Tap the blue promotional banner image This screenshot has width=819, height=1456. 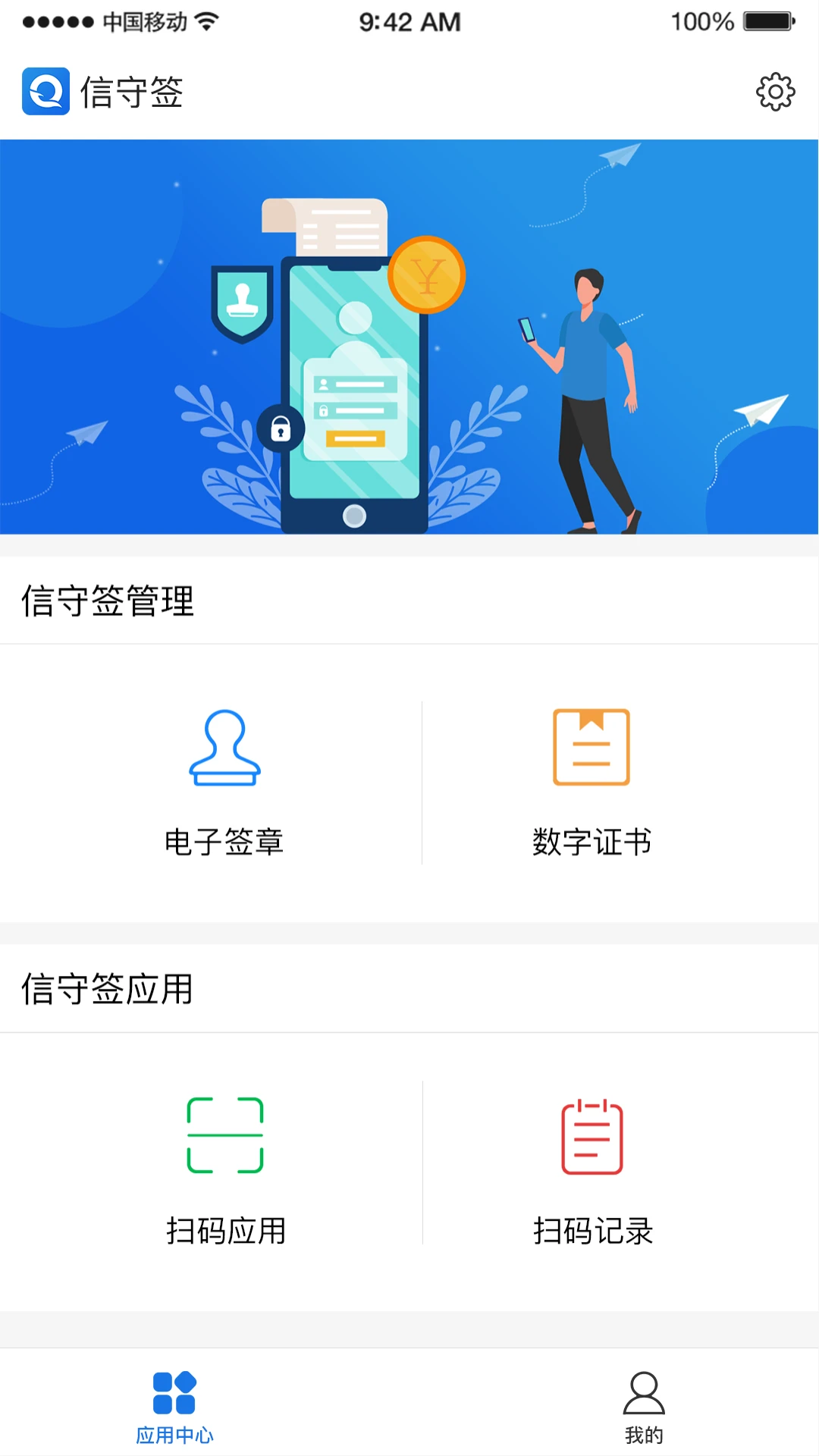(409, 337)
